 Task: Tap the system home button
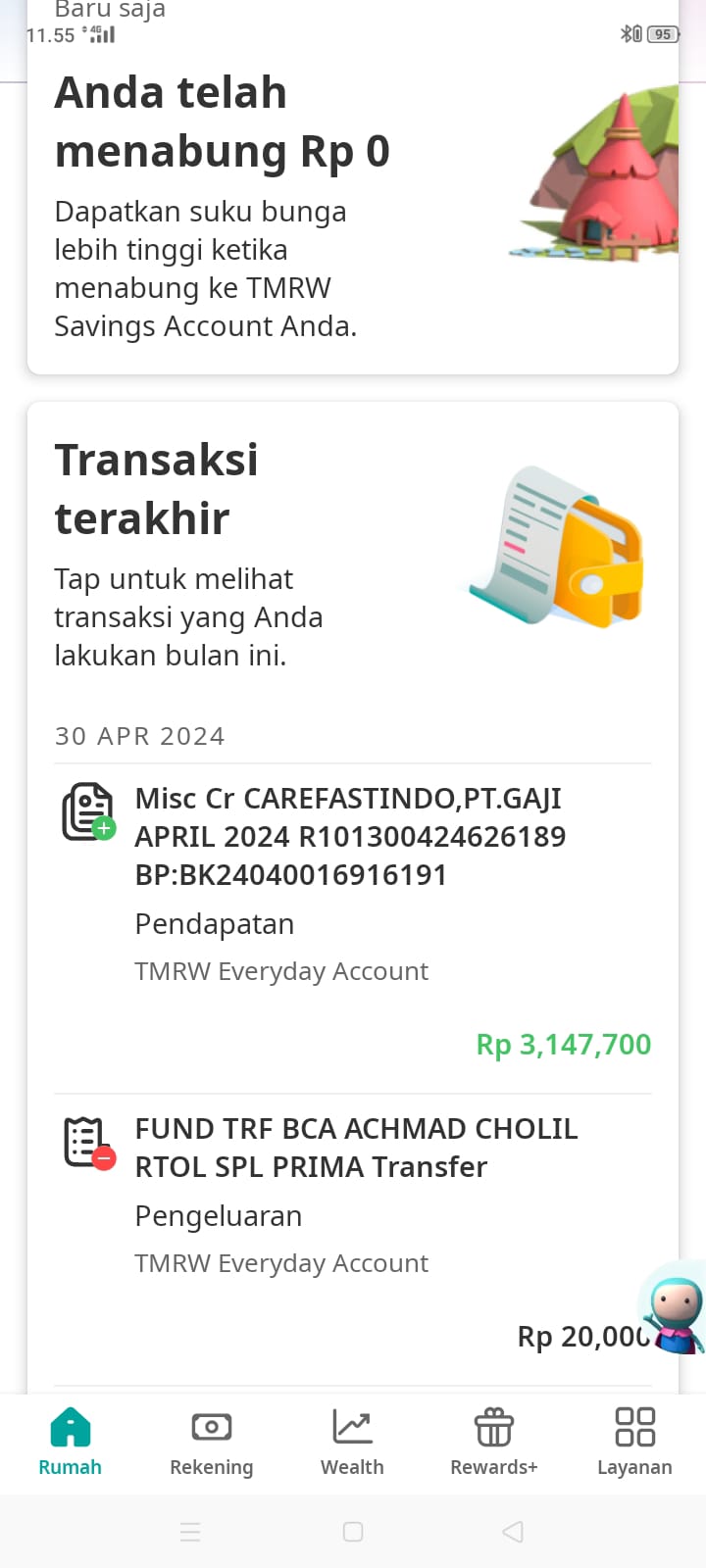click(x=353, y=1532)
